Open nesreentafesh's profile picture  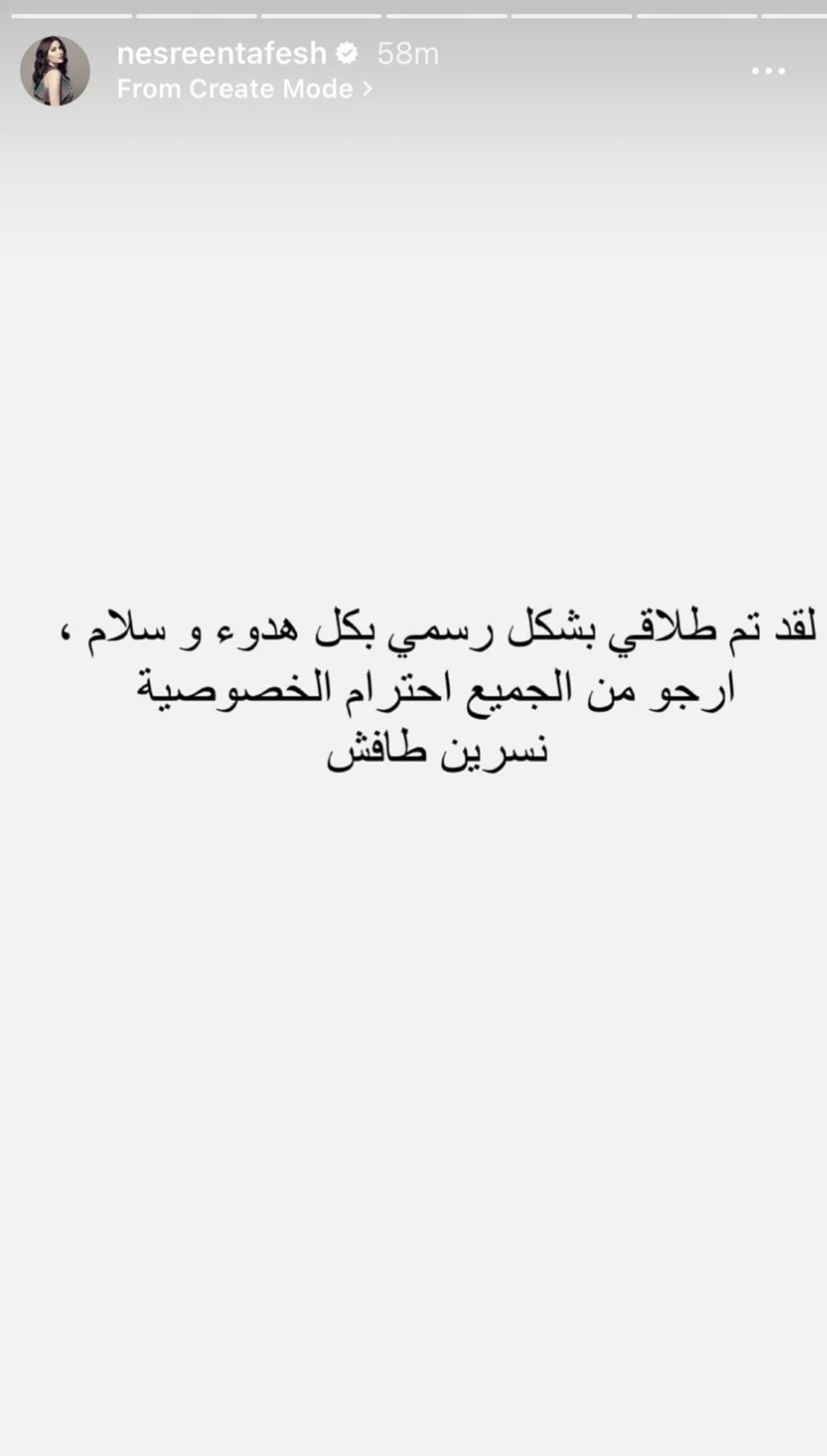click(55, 71)
